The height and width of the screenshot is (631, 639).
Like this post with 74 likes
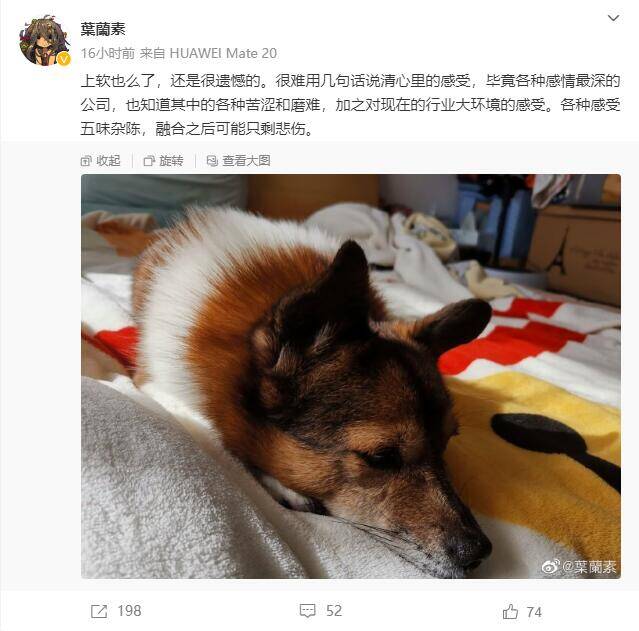(523, 610)
